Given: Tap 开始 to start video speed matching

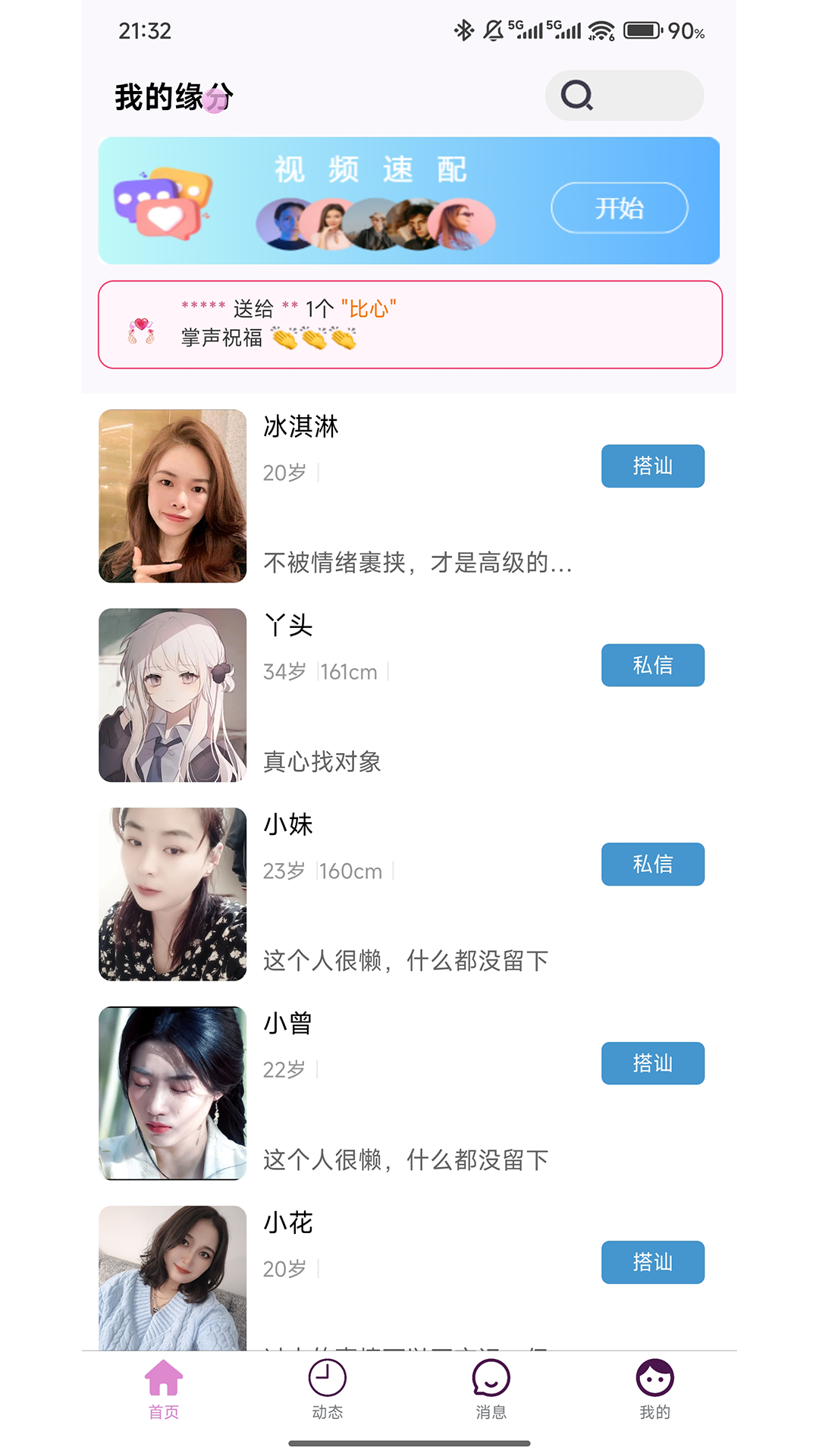Looking at the screenshot, I should coord(619,208).
